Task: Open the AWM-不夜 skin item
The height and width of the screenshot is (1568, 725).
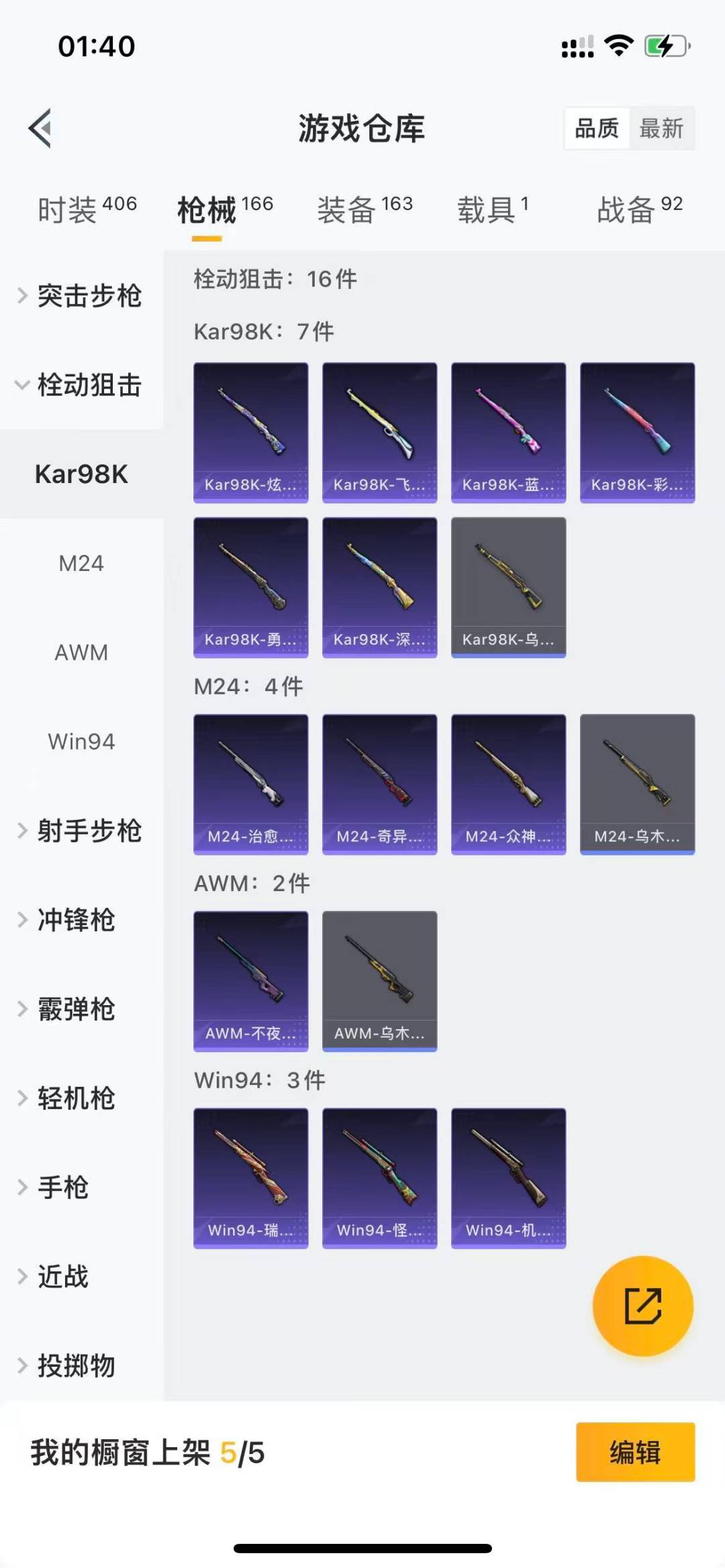Action: point(250,980)
